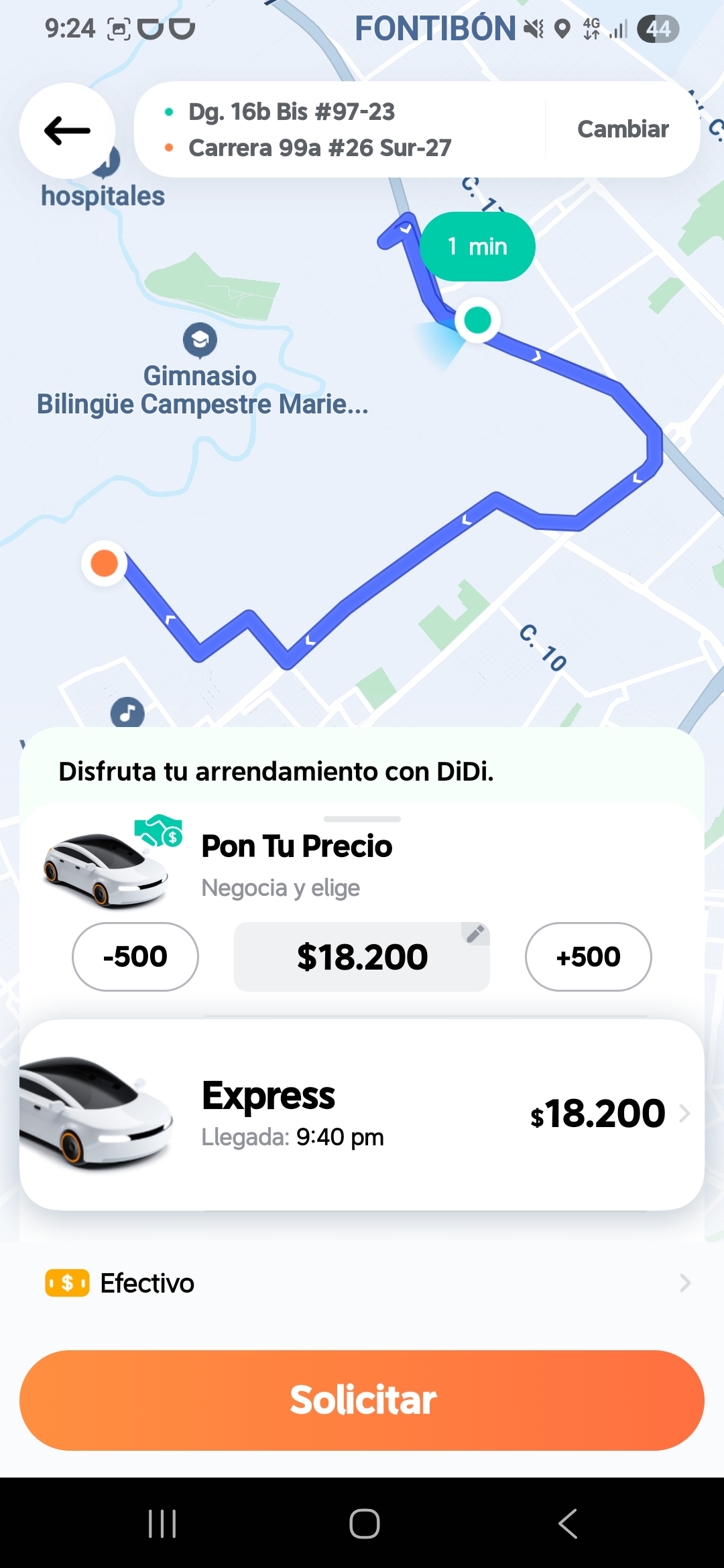Open the Efectivo payment method row
This screenshot has width=724, height=1568.
(x=362, y=1283)
